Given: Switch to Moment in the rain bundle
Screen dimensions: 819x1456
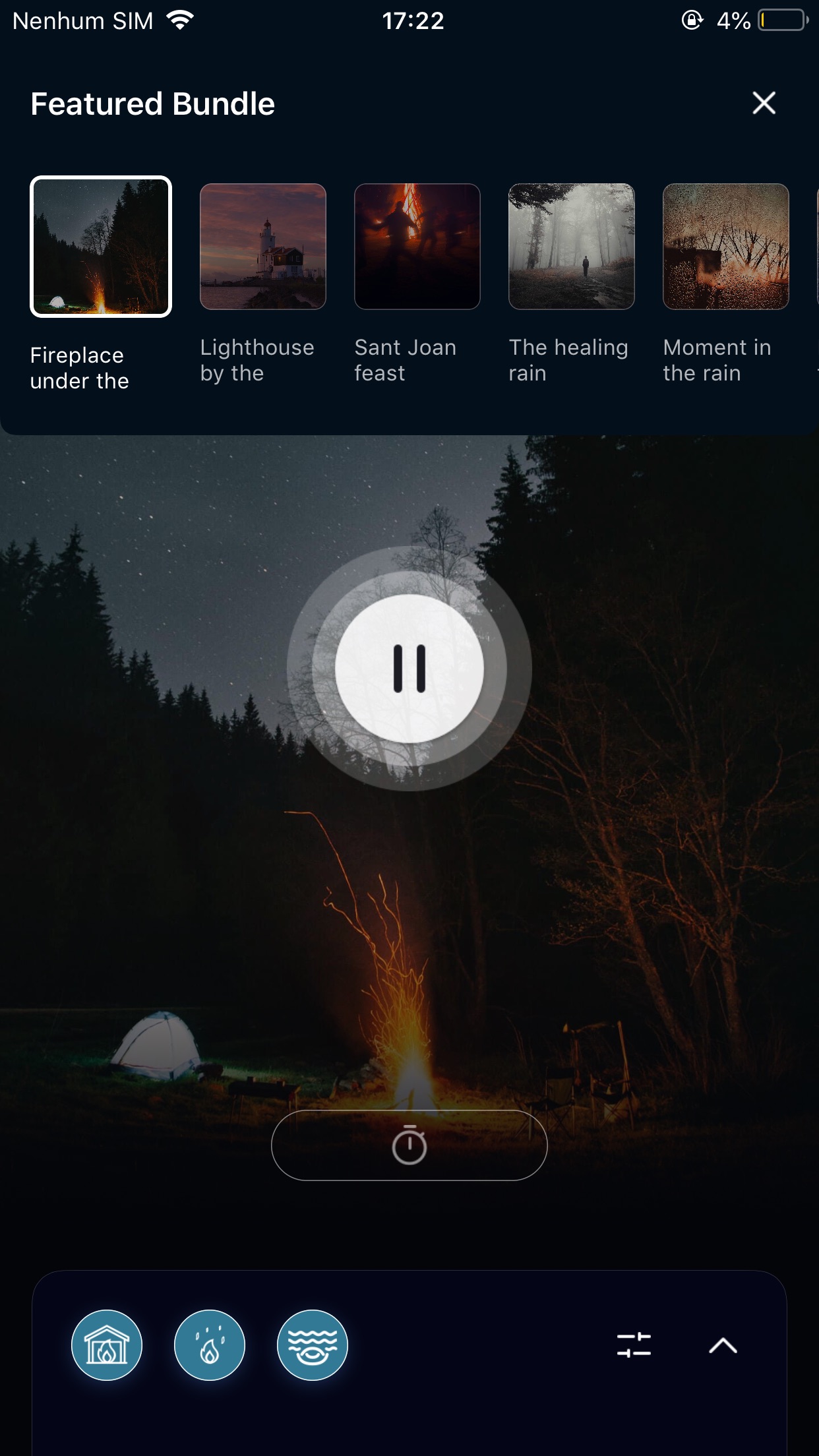Looking at the screenshot, I should point(725,247).
